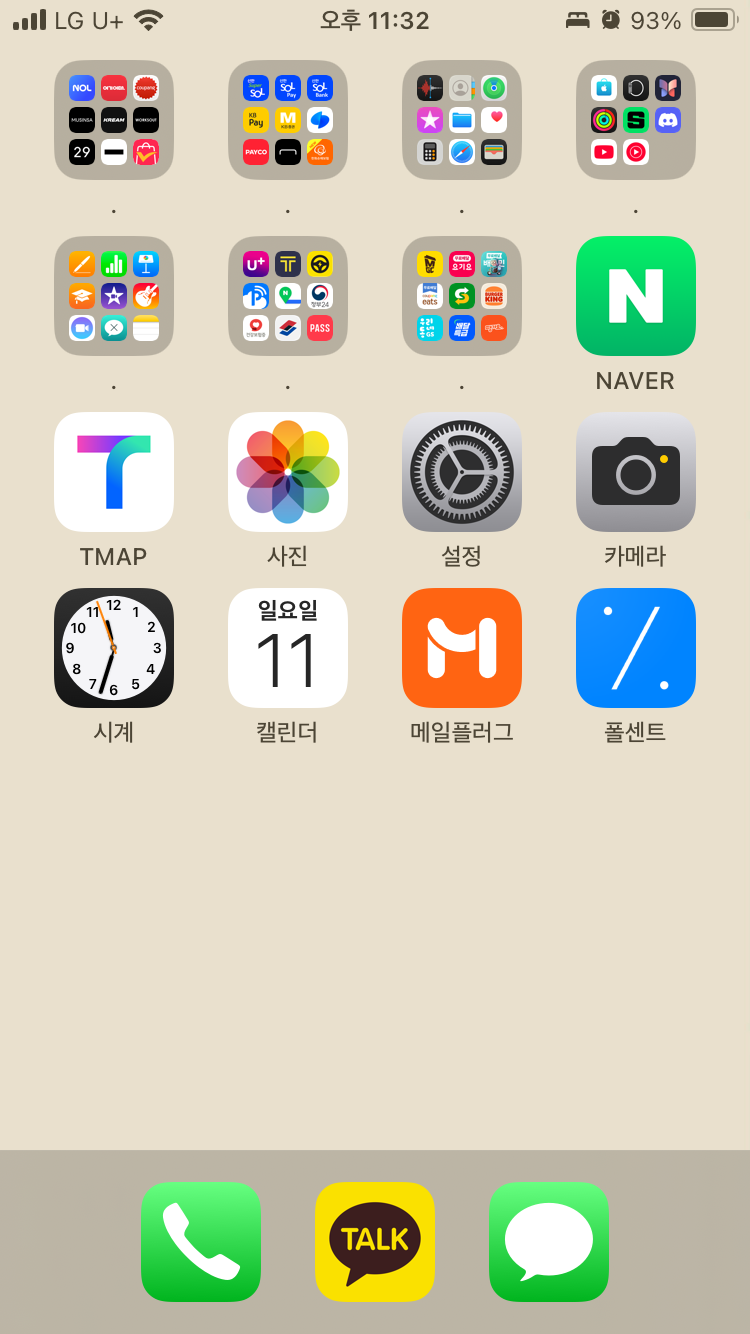Open the 사진 photos app

click(288, 472)
